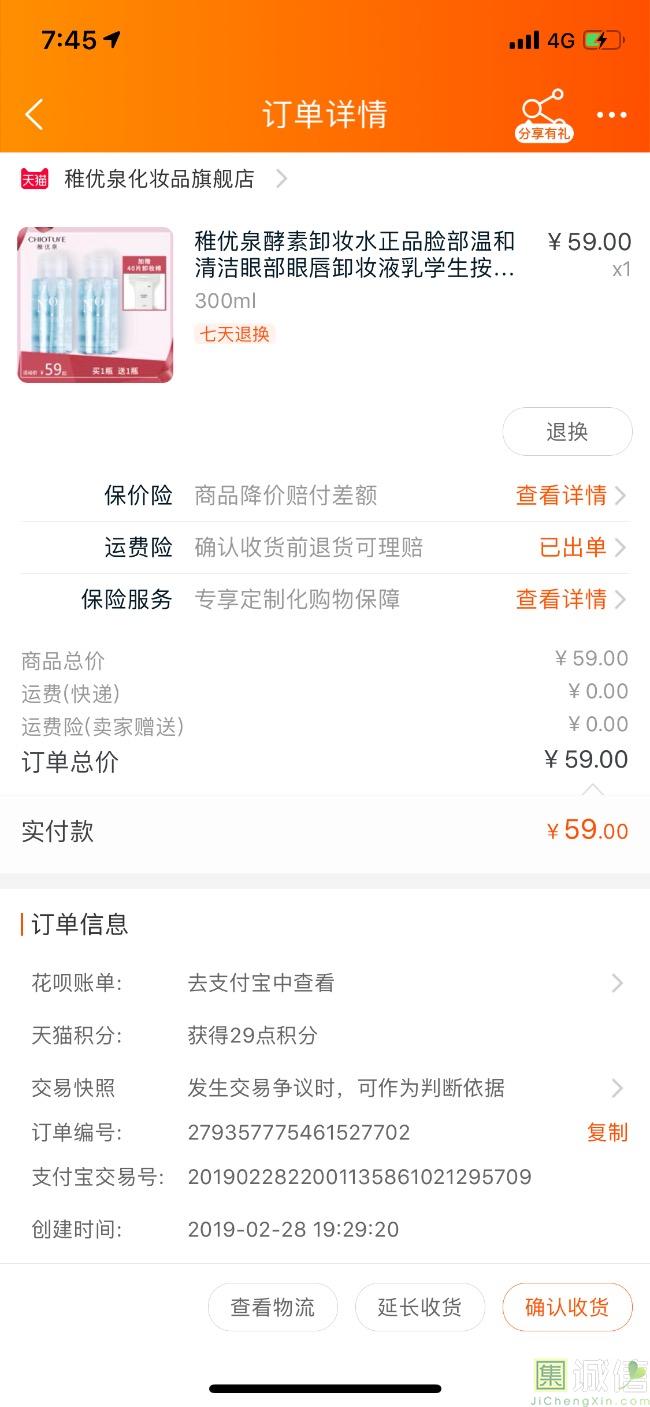Open the makeup remover product thumbnail
The height and width of the screenshot is (1407, 650).
click(x=95, y=305)
